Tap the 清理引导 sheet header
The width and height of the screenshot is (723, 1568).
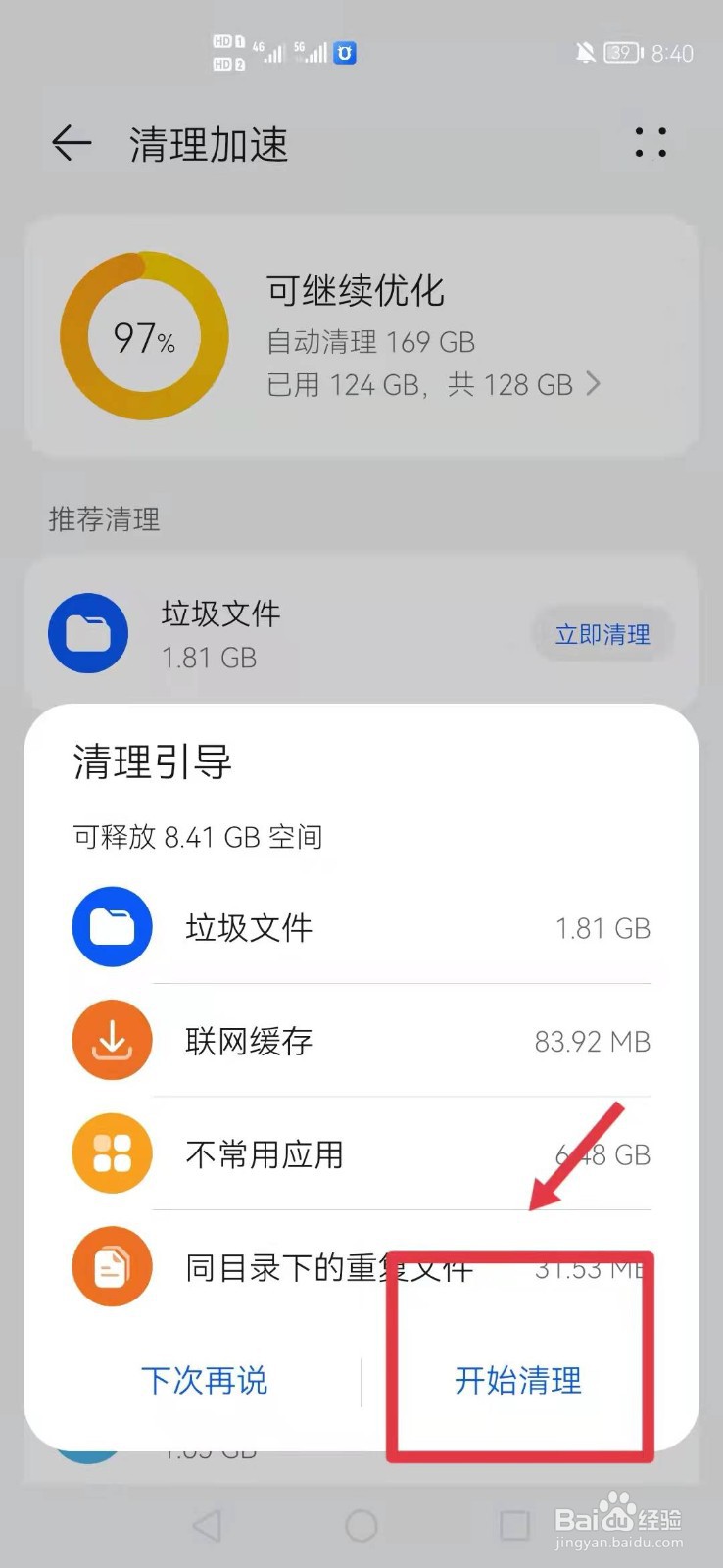(151, 763)
